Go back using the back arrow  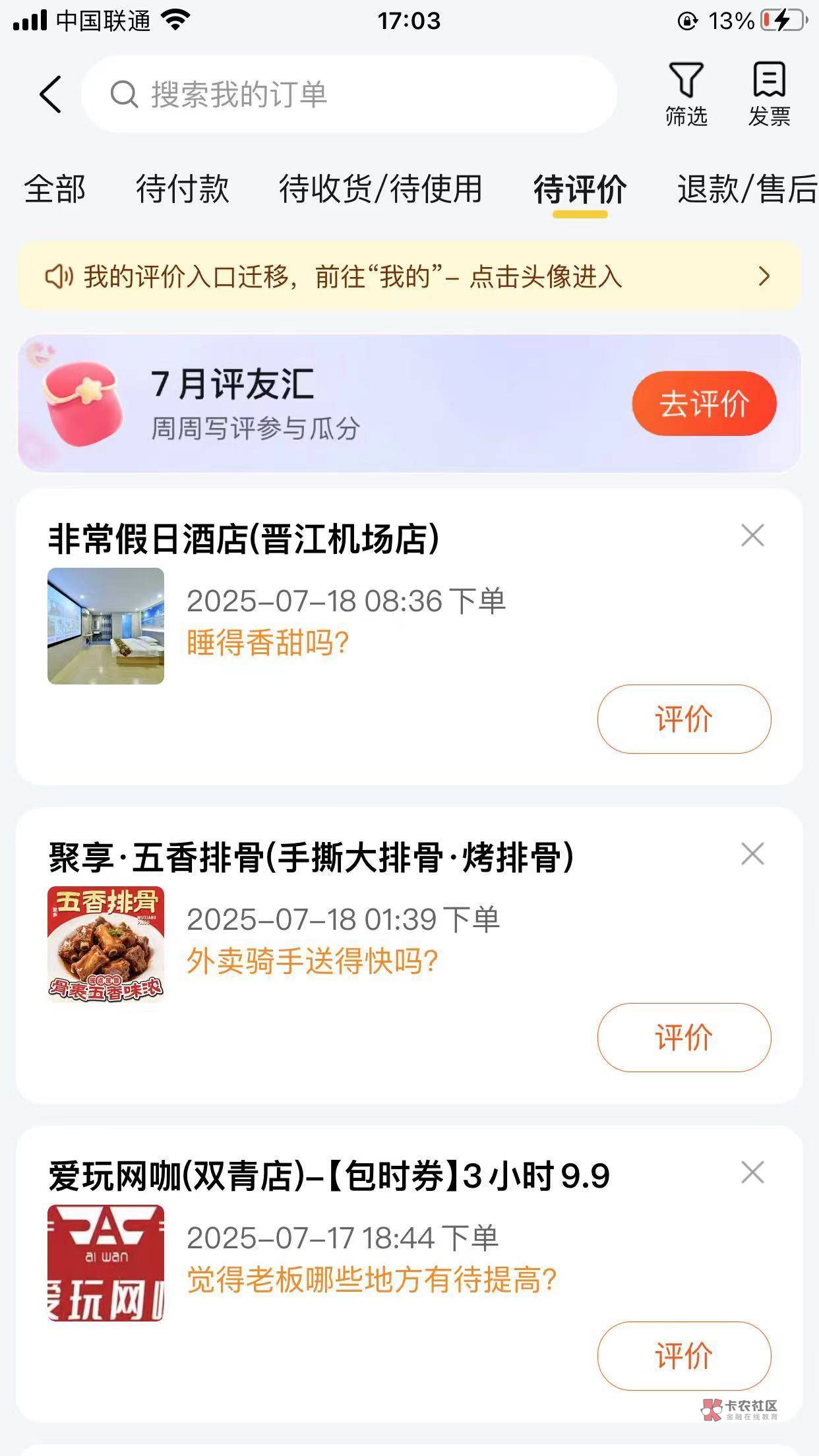(51, 94)
